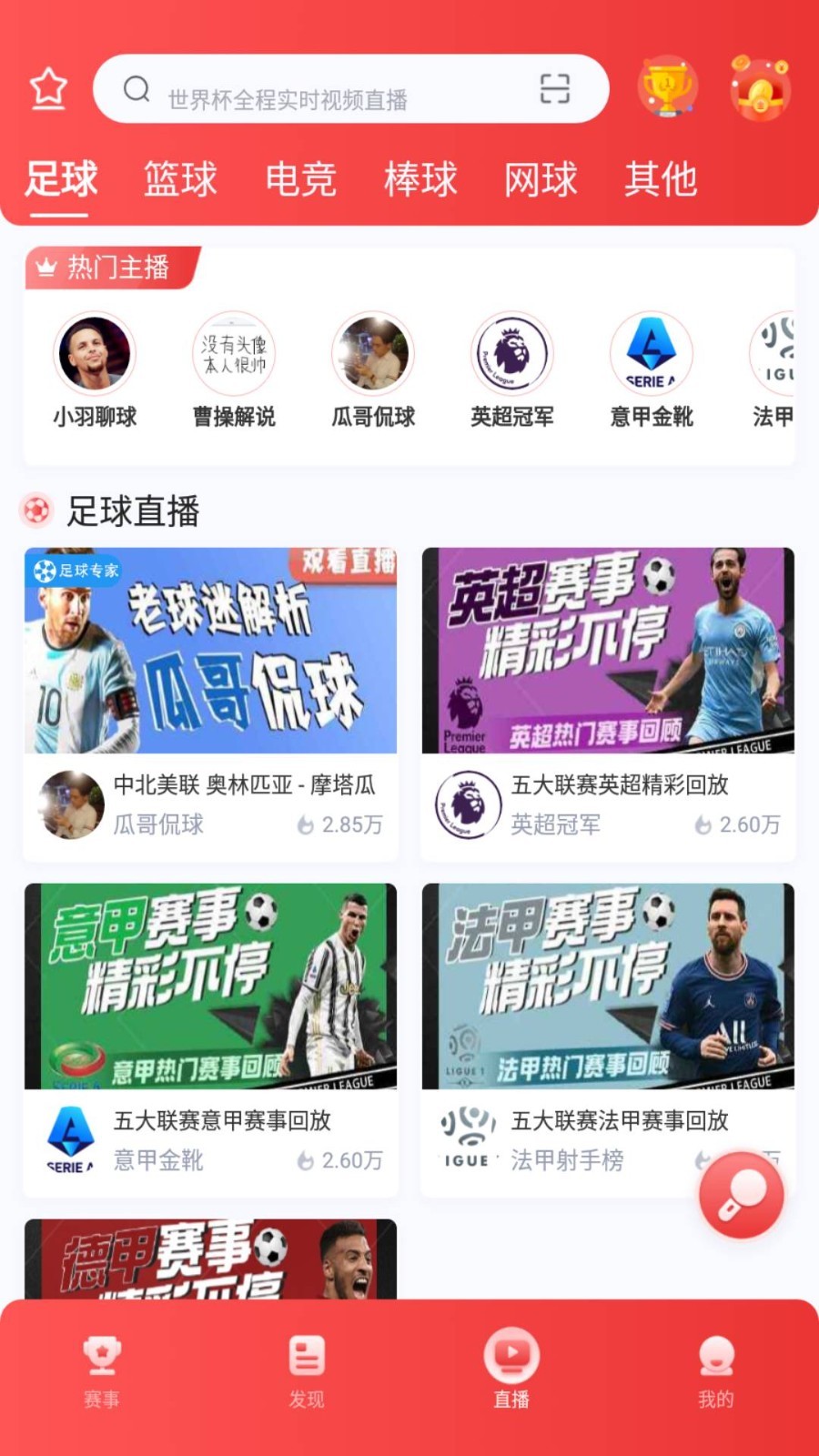Open the scan icon in the search bar
Screen dimensions: 819x1456
554,89
